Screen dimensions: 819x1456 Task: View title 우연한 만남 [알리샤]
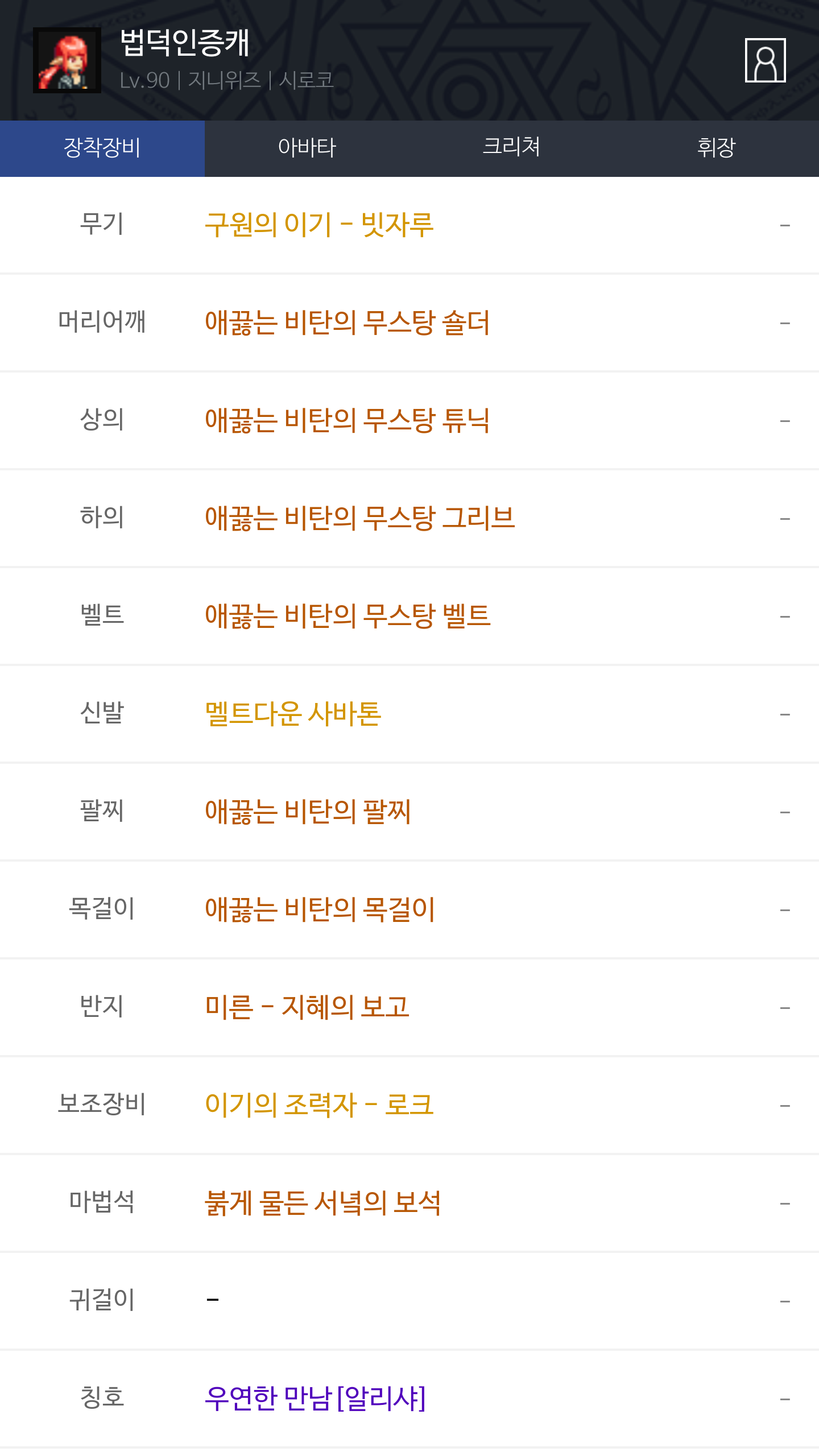[315, 1399]
